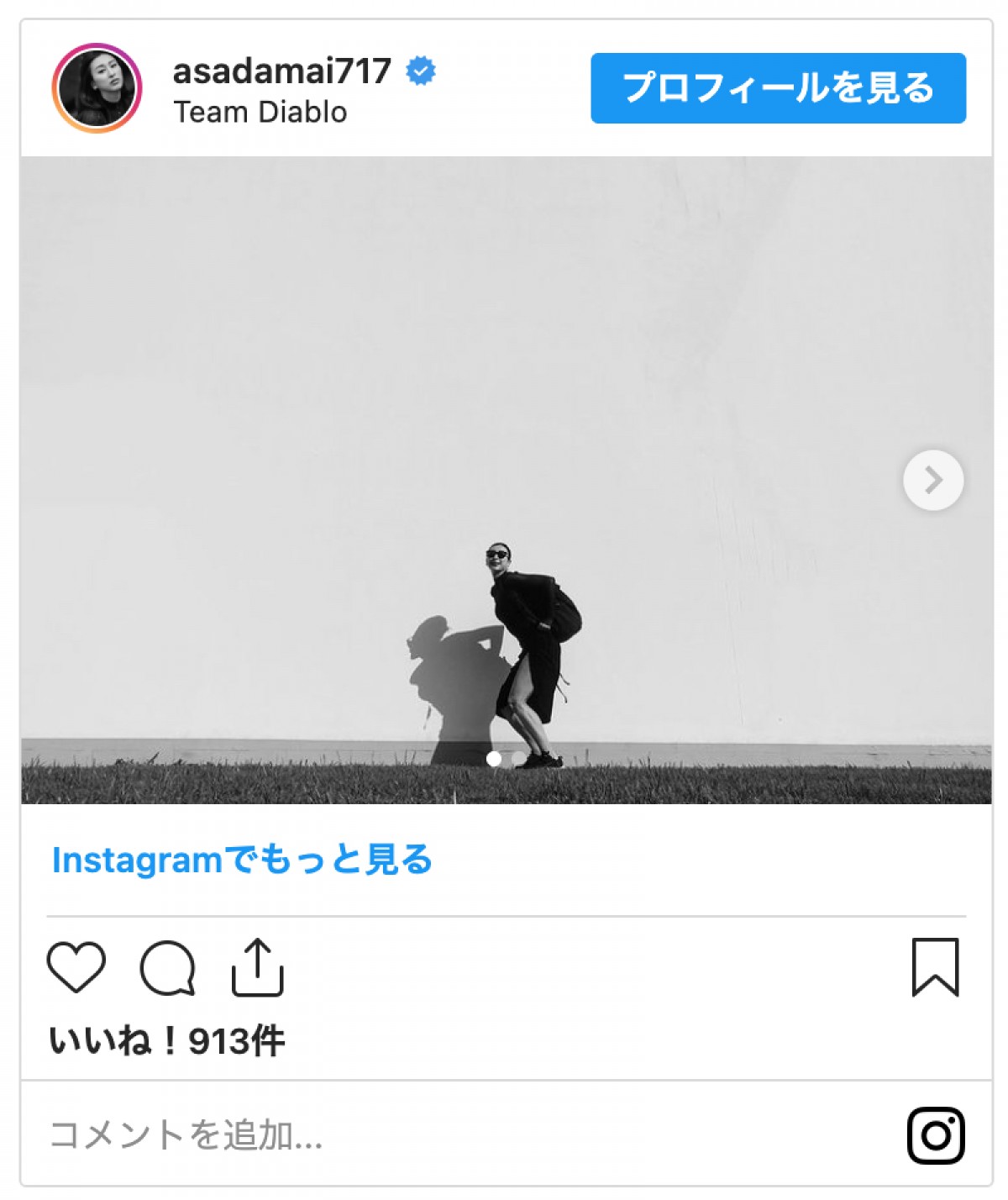Tap the asadamai717 username
The image size is (1008, 1200).
(281, 71)
